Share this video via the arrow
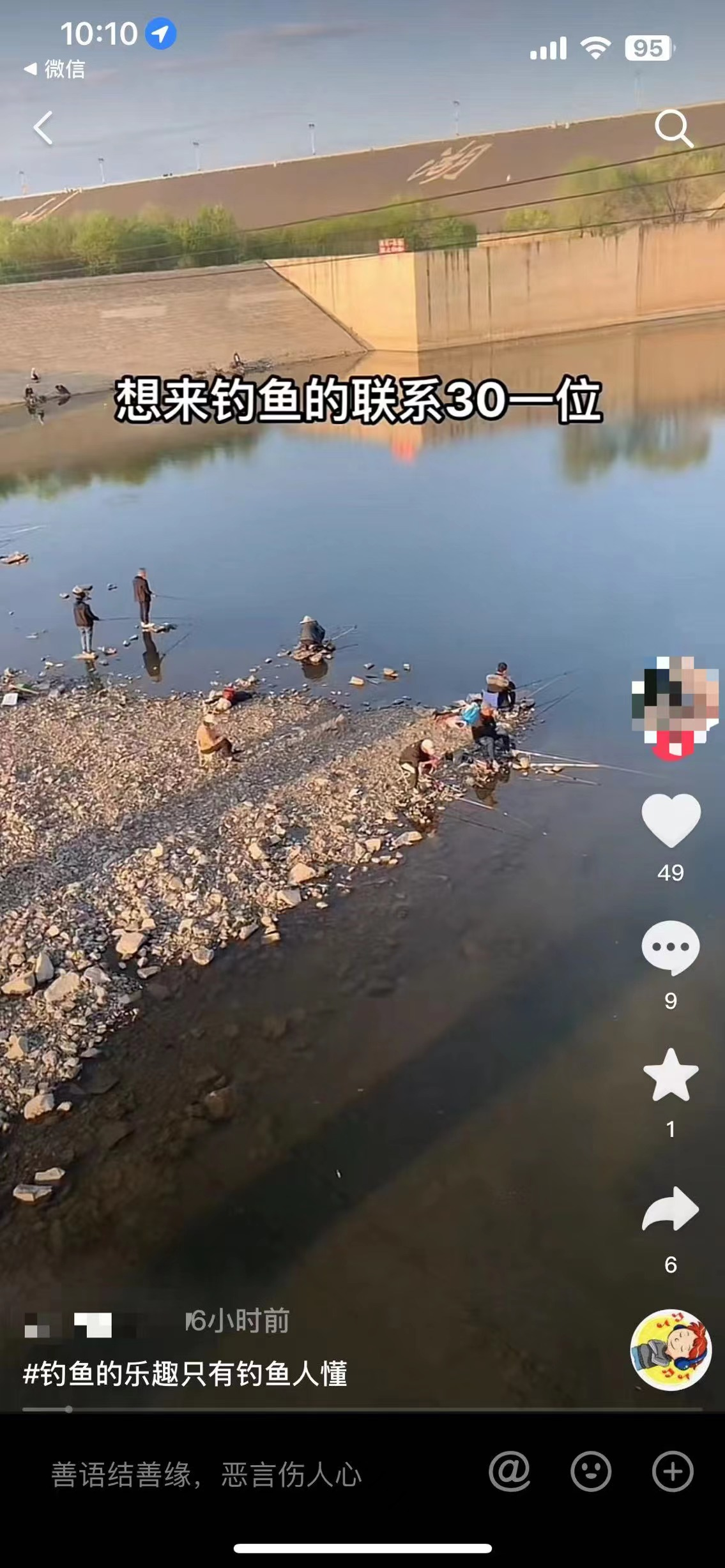 pos(671,1209)
